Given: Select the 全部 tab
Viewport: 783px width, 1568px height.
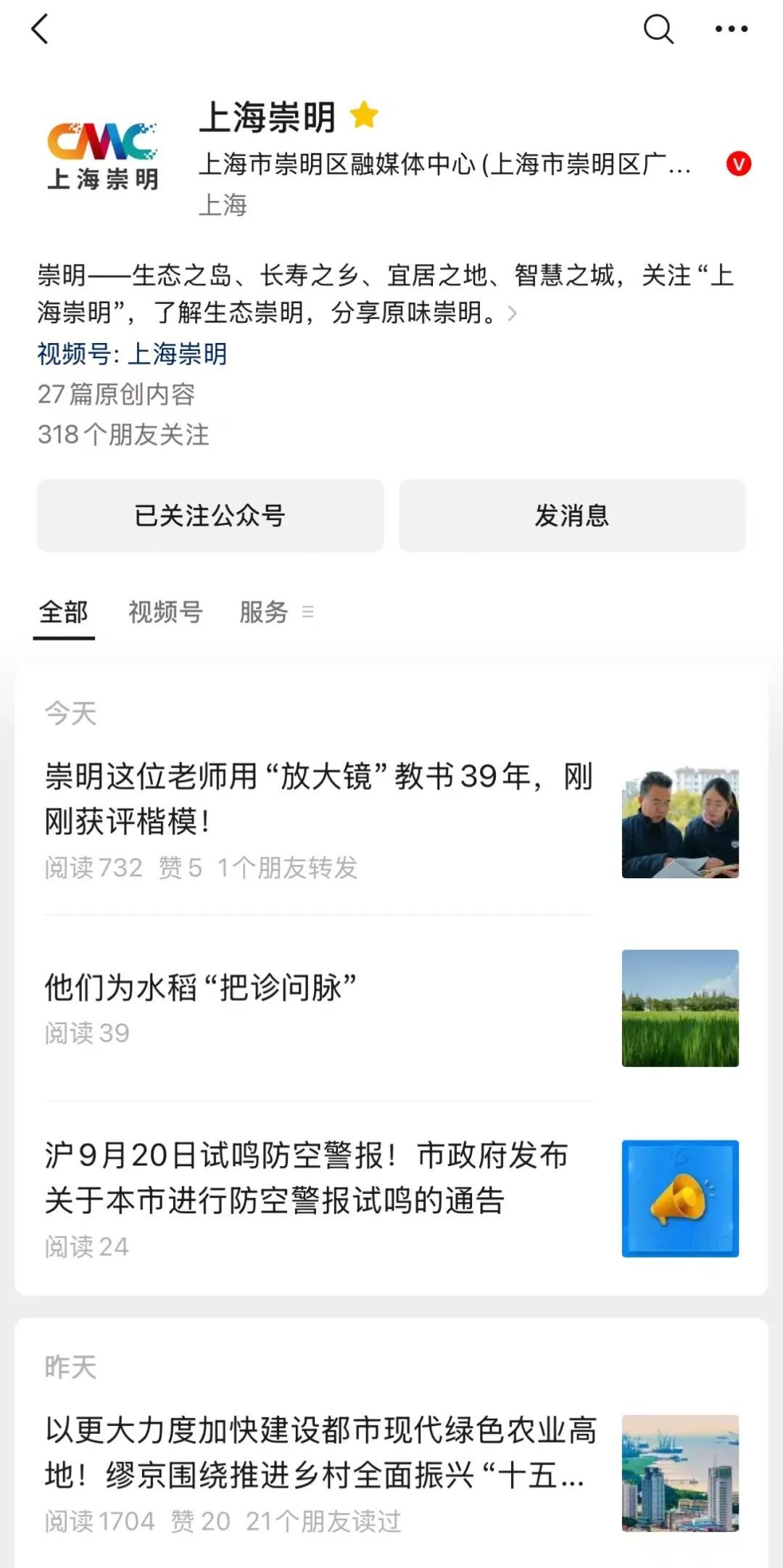Looking at the screenshot, I should 64,612.
